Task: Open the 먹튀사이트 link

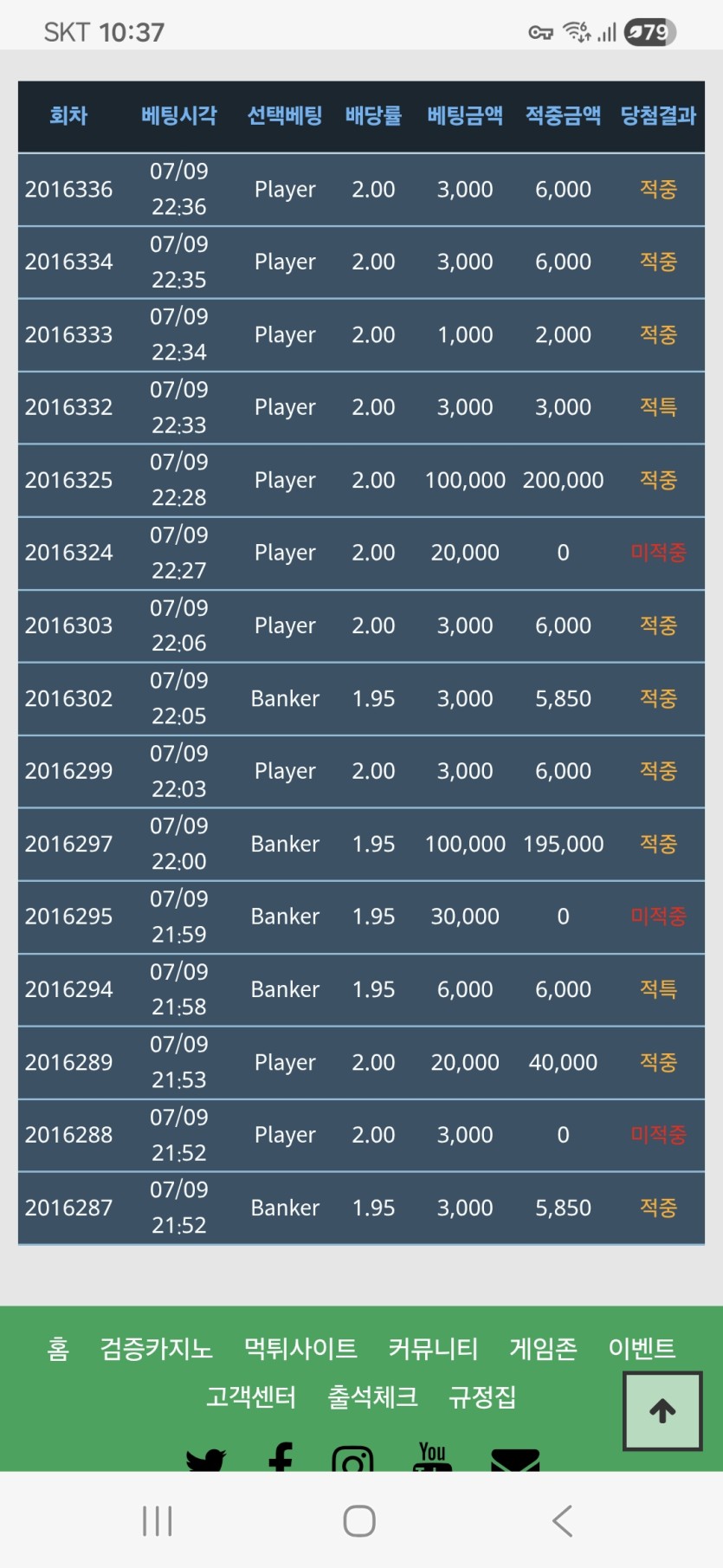Action: click(300, 1348)
